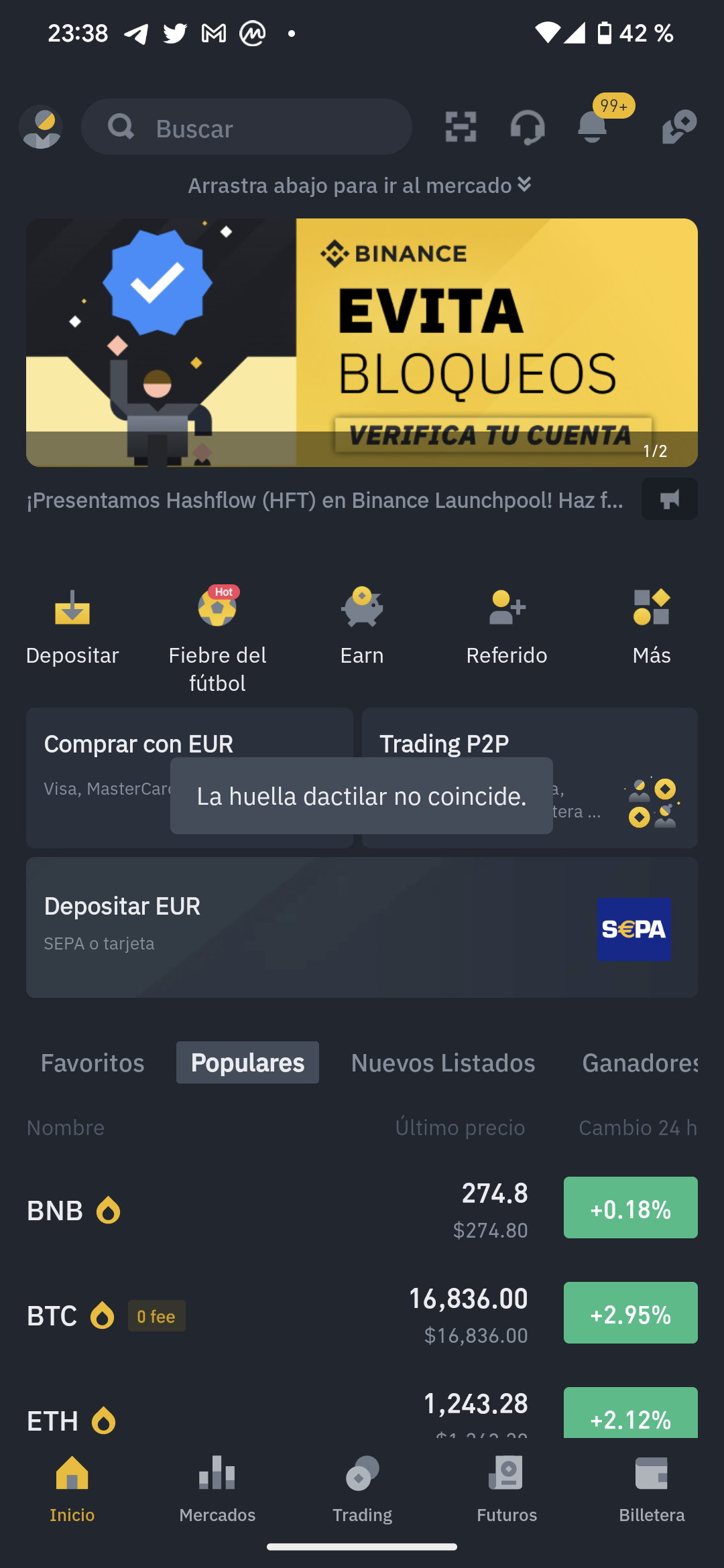The image size is (724, 1568).
Task: Open the coins icon beside the bell
Action: tap(678, 127)
